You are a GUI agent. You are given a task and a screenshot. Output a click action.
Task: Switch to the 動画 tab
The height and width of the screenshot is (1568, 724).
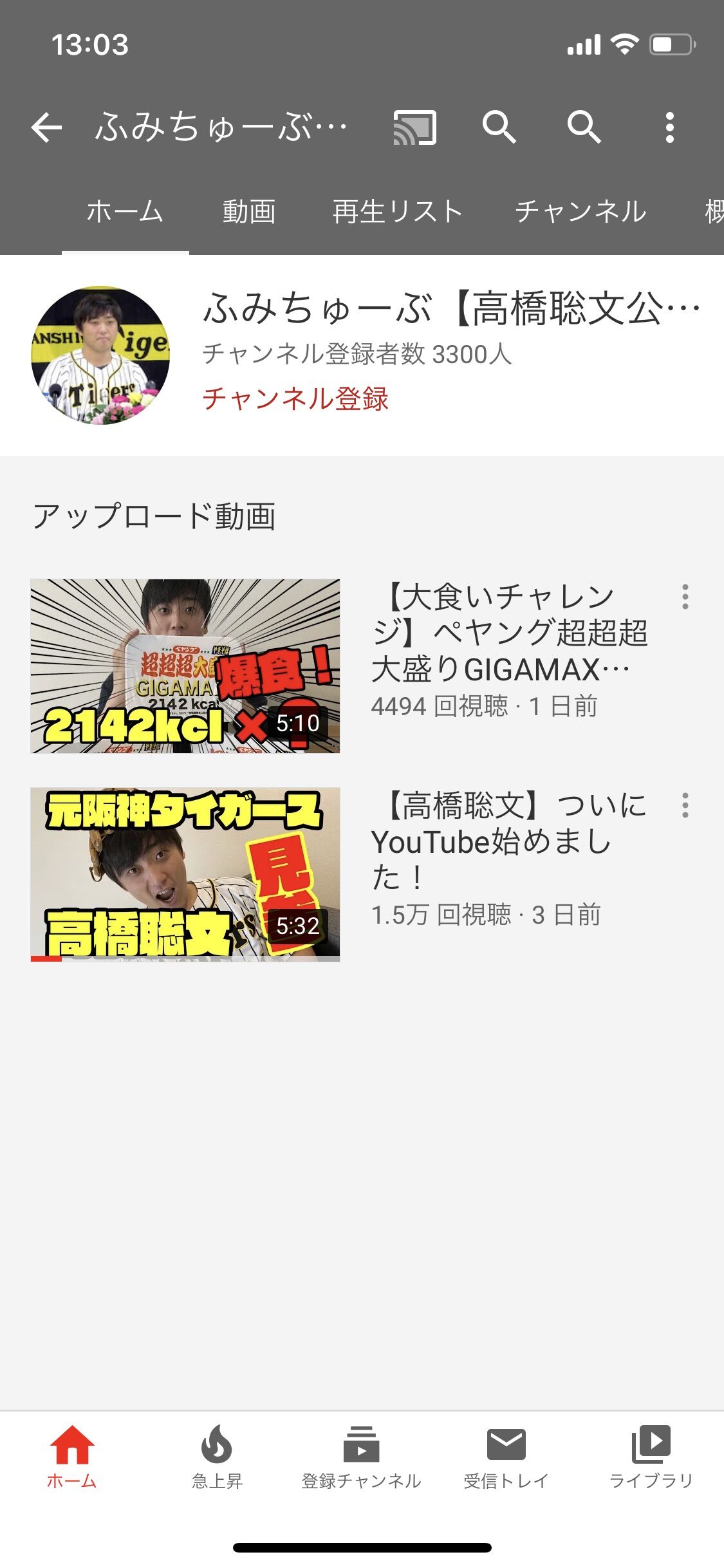[x=249, y=211]
